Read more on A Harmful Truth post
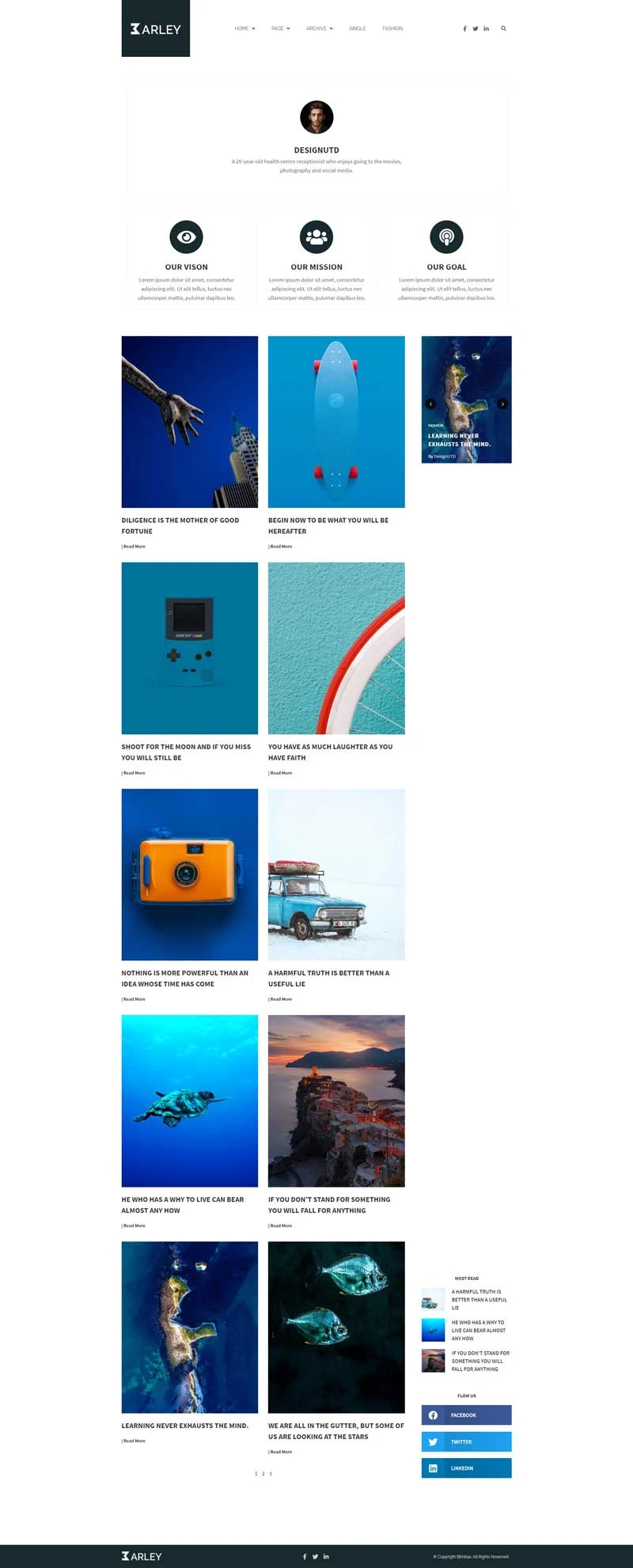 point(281,999)
